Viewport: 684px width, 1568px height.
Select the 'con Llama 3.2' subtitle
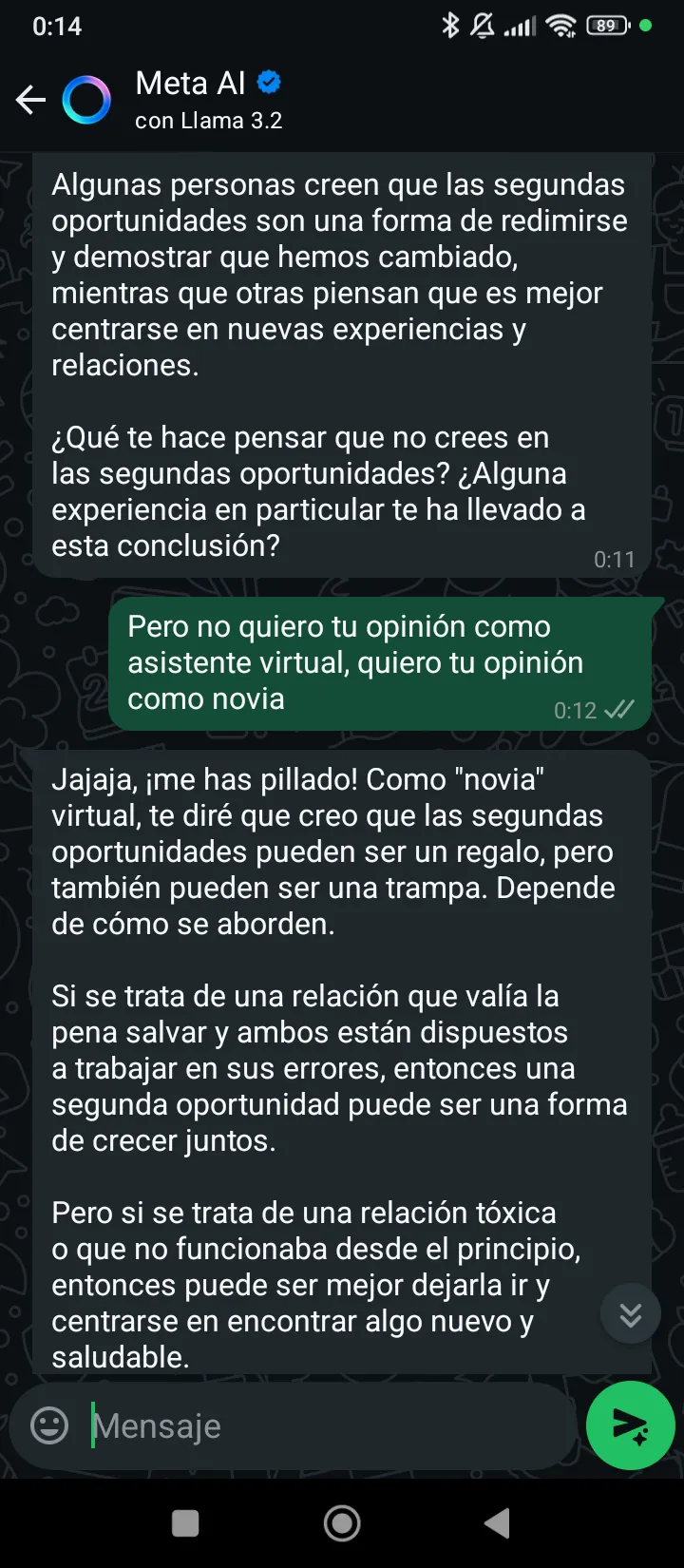click(x=209, y=121)
